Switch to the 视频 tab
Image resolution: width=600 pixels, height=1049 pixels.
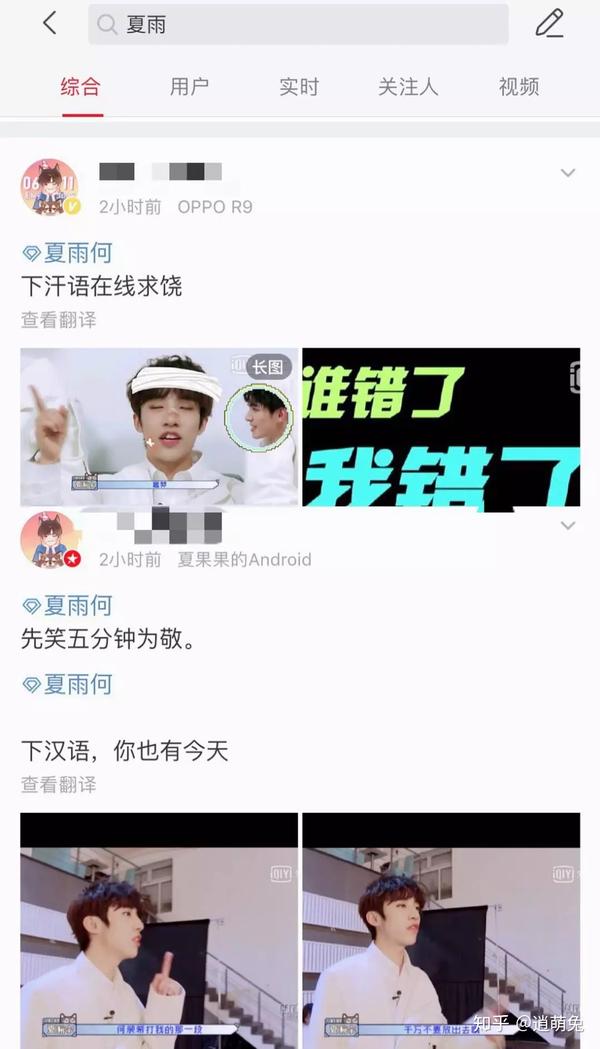[518, 87]
